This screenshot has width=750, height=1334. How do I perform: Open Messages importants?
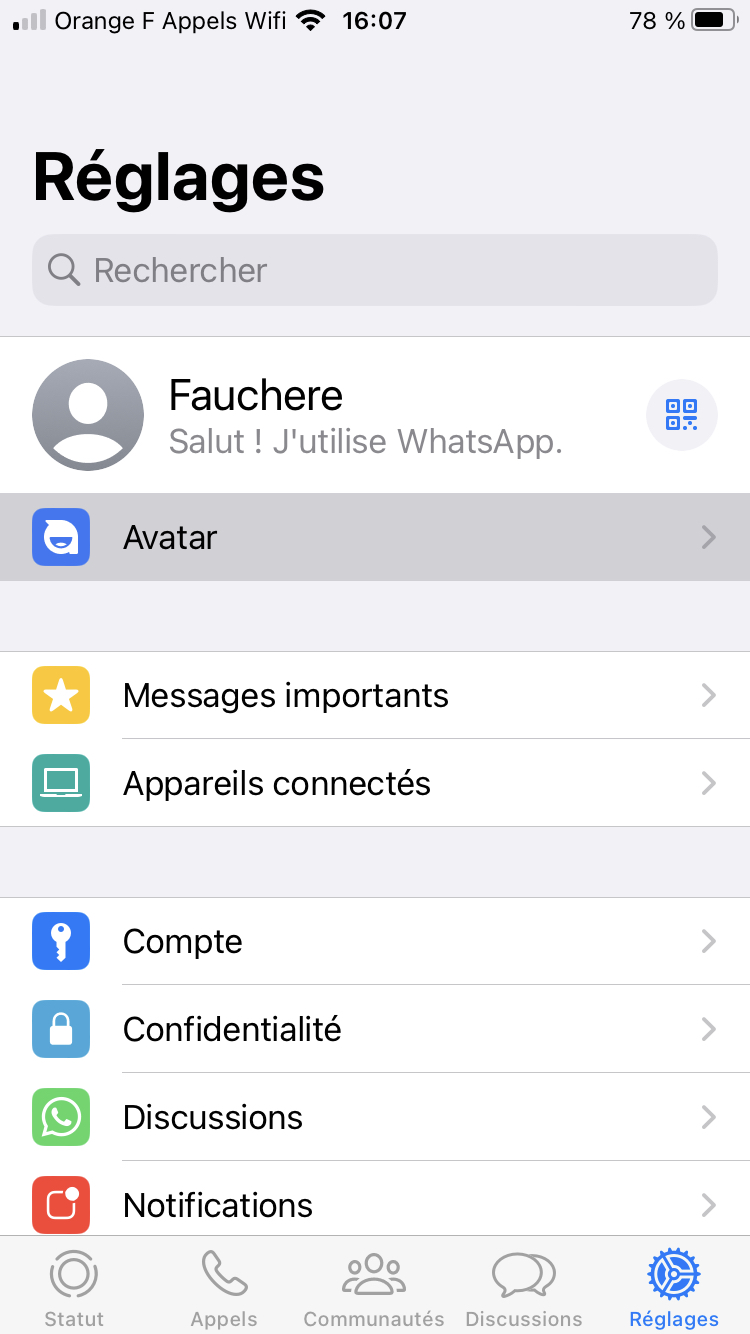coord(375,695)
